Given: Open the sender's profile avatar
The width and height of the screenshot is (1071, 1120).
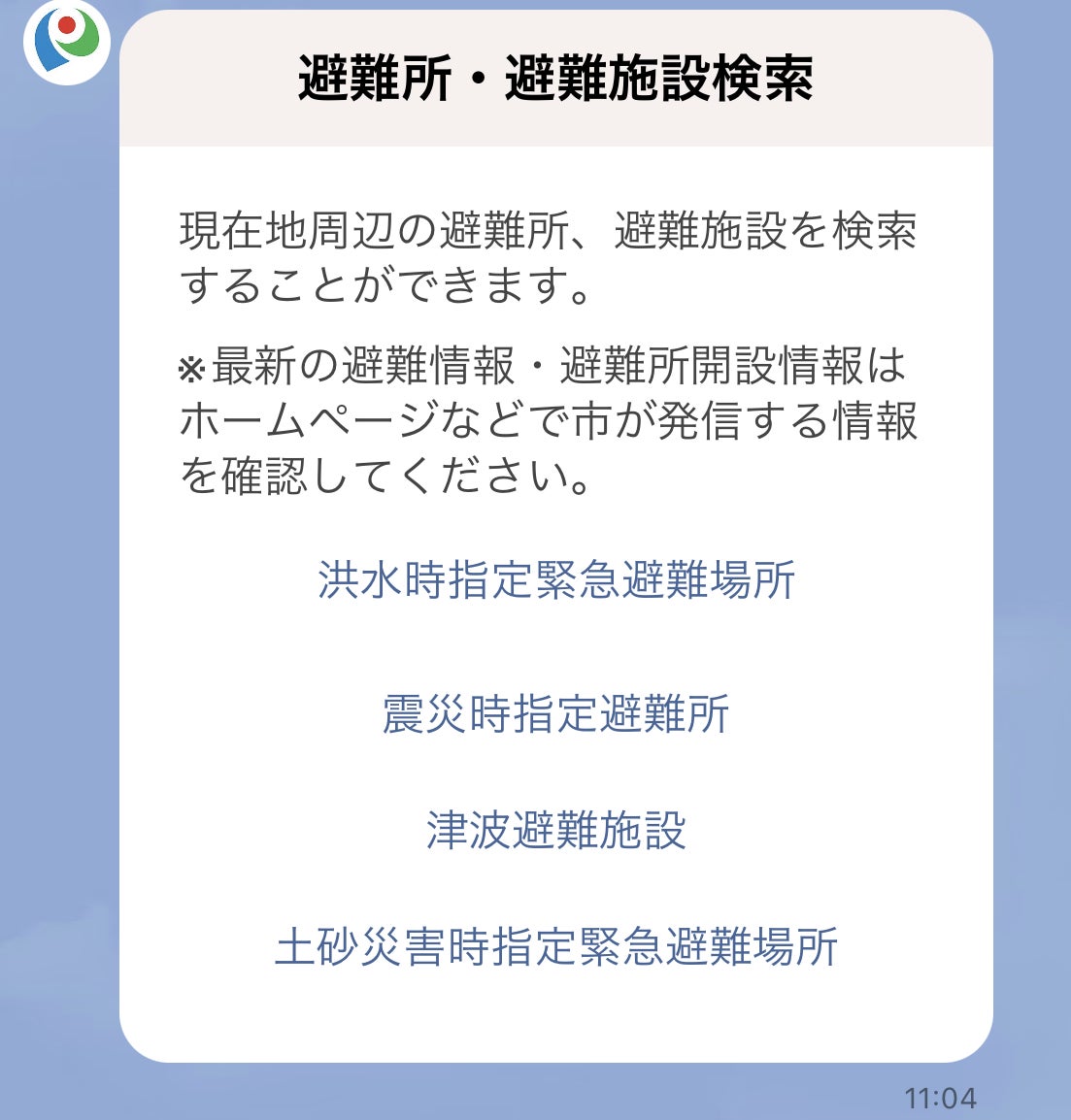Looking at the screenshot, I should (66, 39).
